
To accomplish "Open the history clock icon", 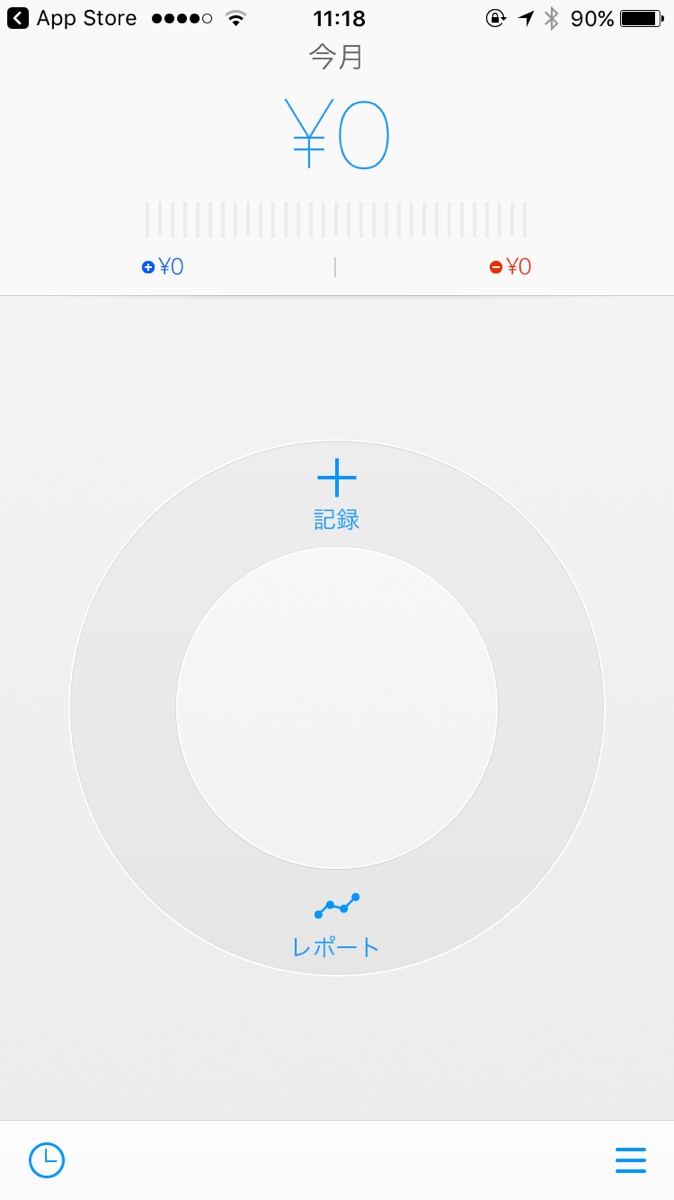I will tap(47, 1160).
